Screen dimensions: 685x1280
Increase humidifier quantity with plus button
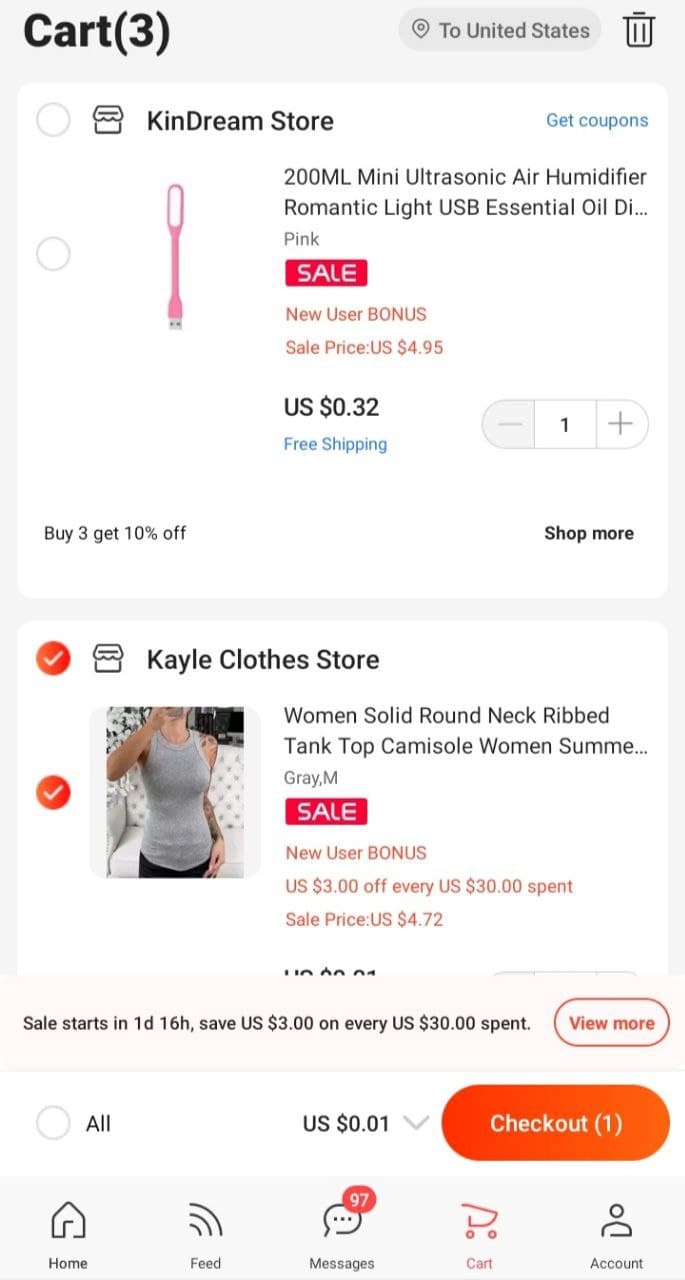(621, 425)
